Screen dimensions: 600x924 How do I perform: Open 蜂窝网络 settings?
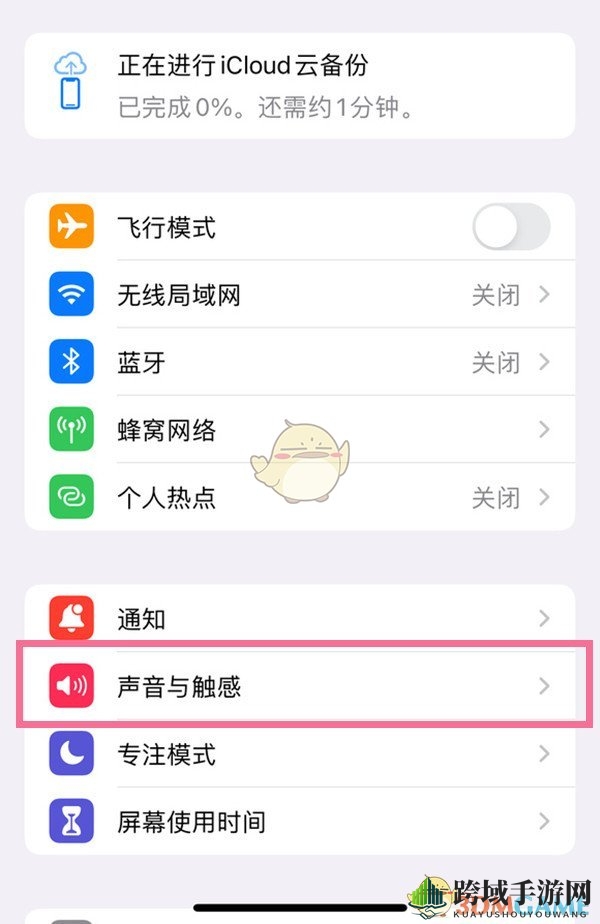coord(300,430)
